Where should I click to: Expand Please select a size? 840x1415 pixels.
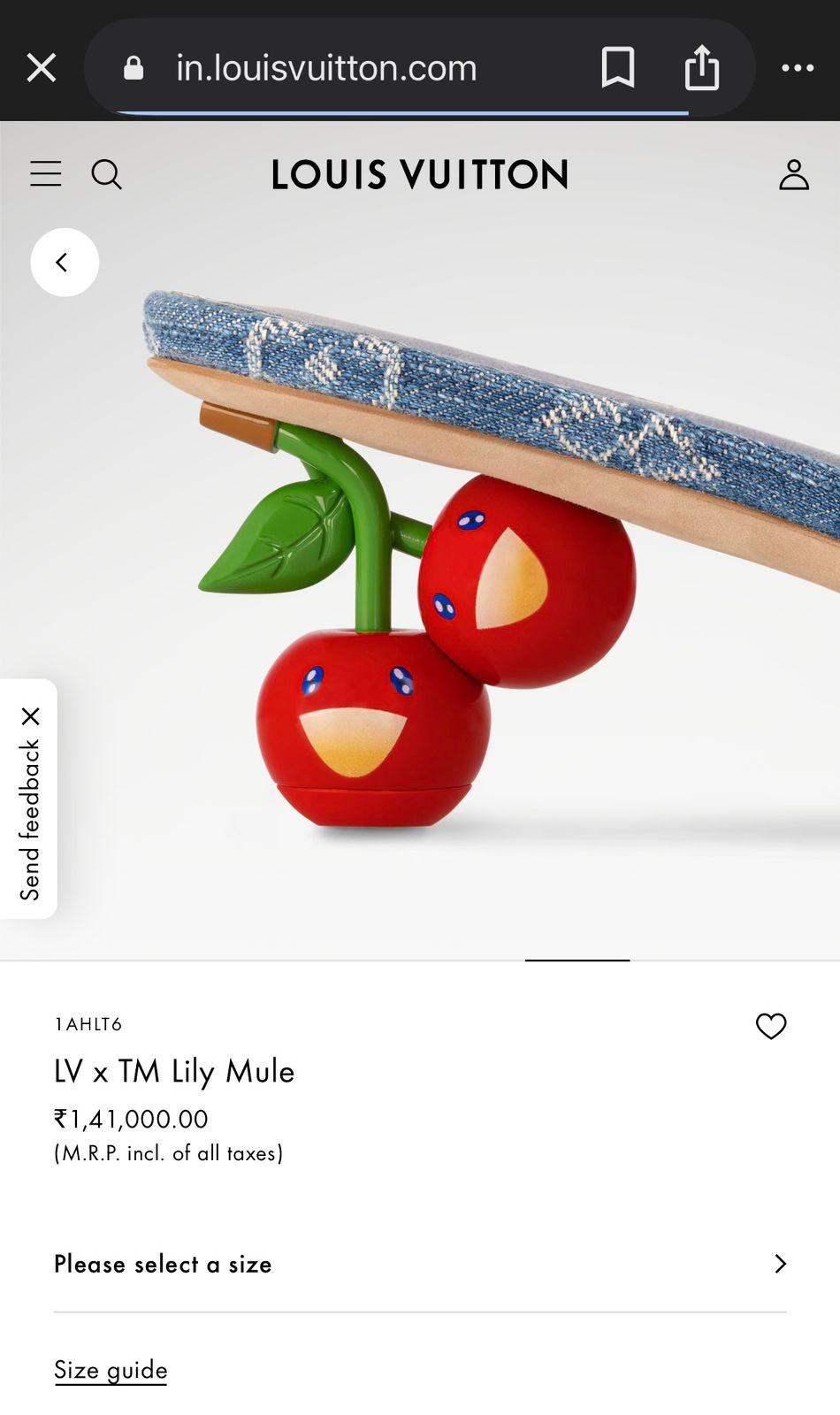(419, 1264)
